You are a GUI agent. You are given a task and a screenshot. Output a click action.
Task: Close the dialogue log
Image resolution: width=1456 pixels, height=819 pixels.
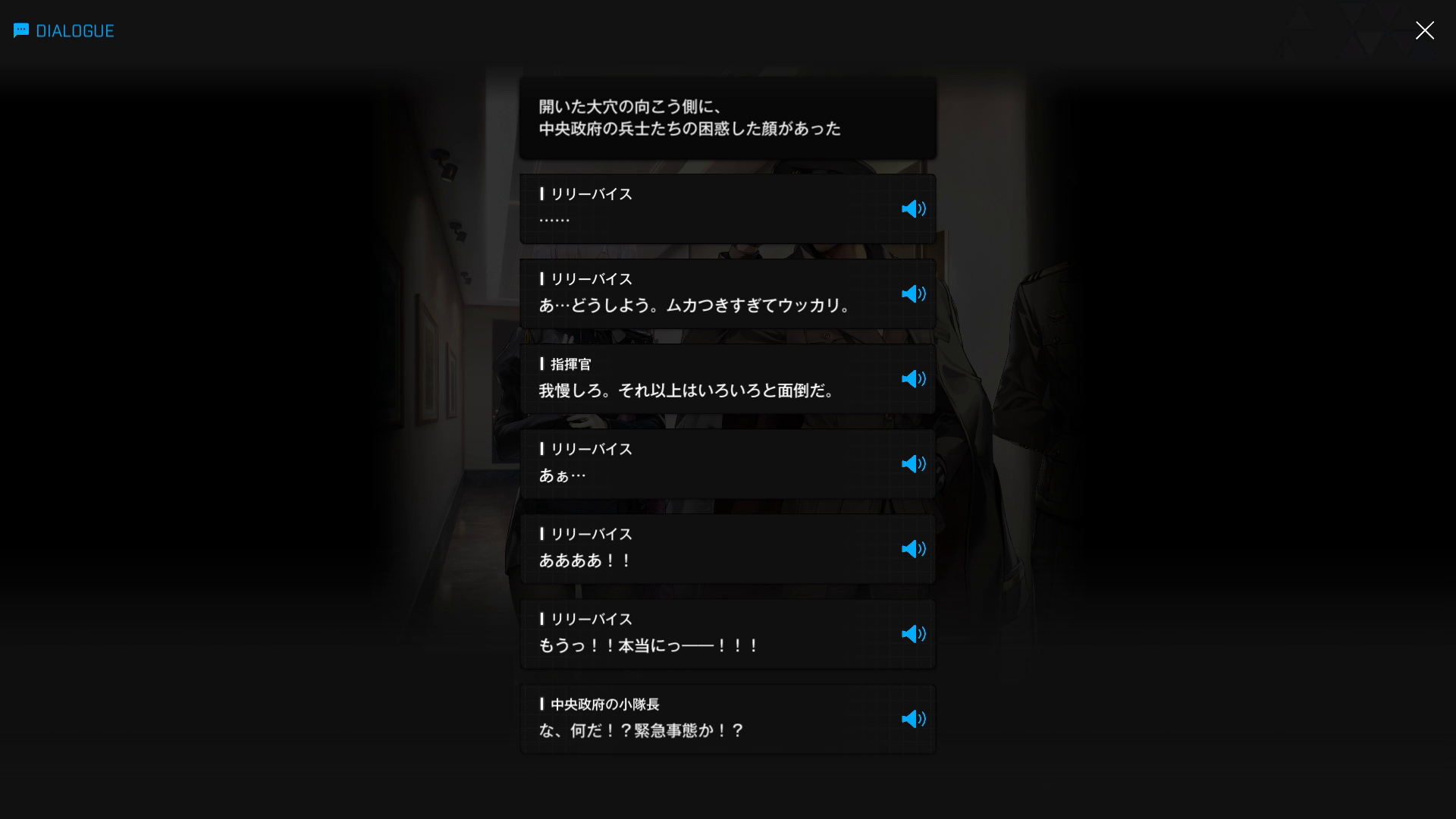coord(1424,30)
